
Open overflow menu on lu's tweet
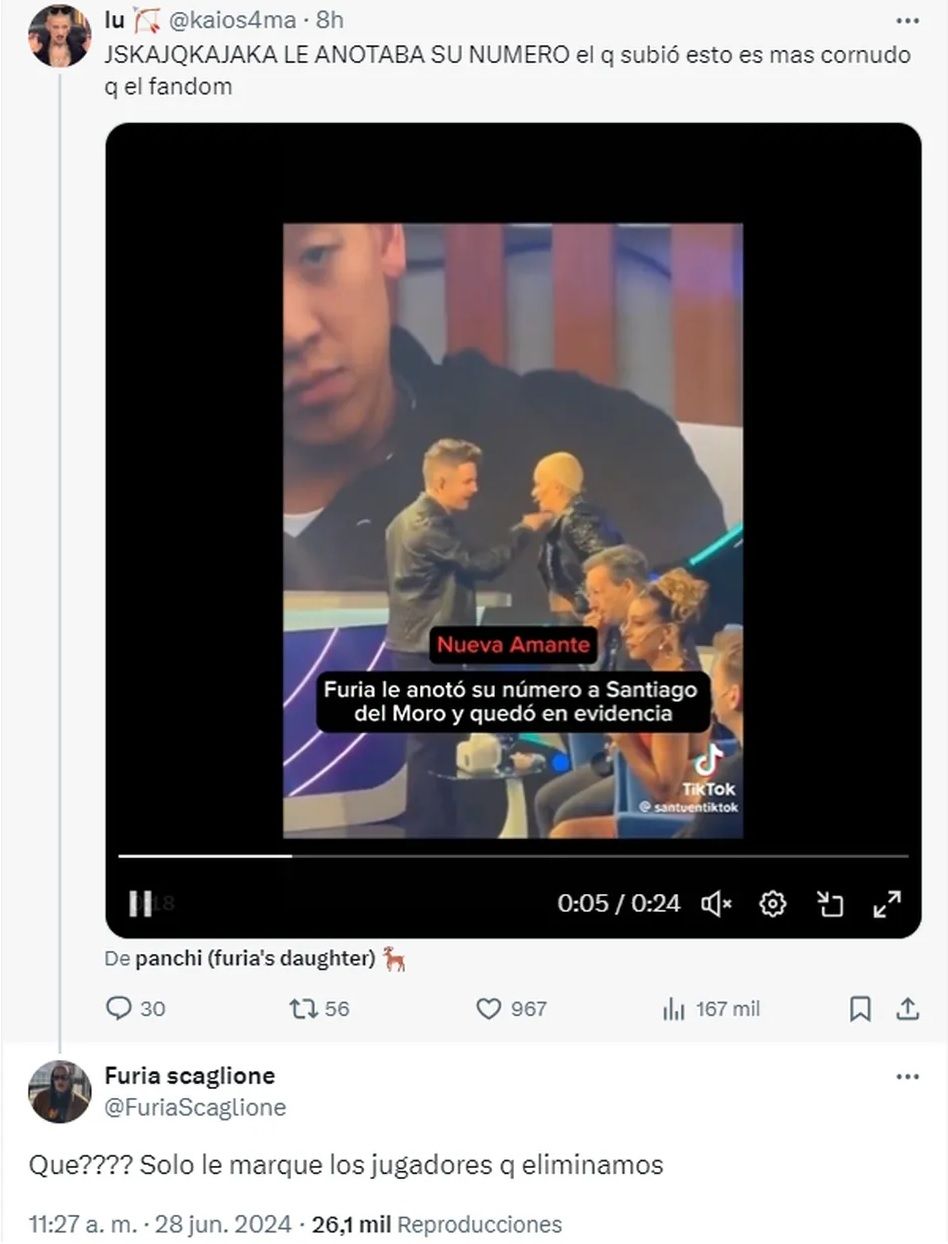point(906,21)
